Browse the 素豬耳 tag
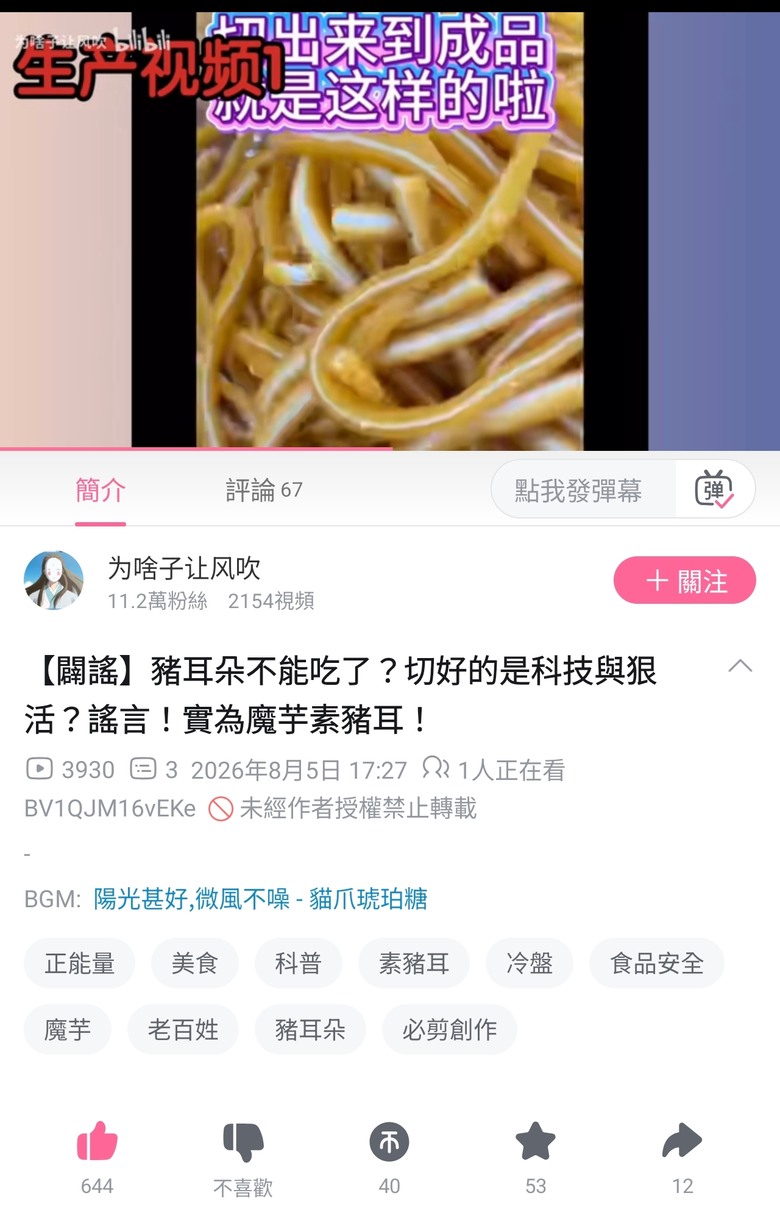Image resolution: width=780 pixels, height=1232 pixels. pos(414,963)
